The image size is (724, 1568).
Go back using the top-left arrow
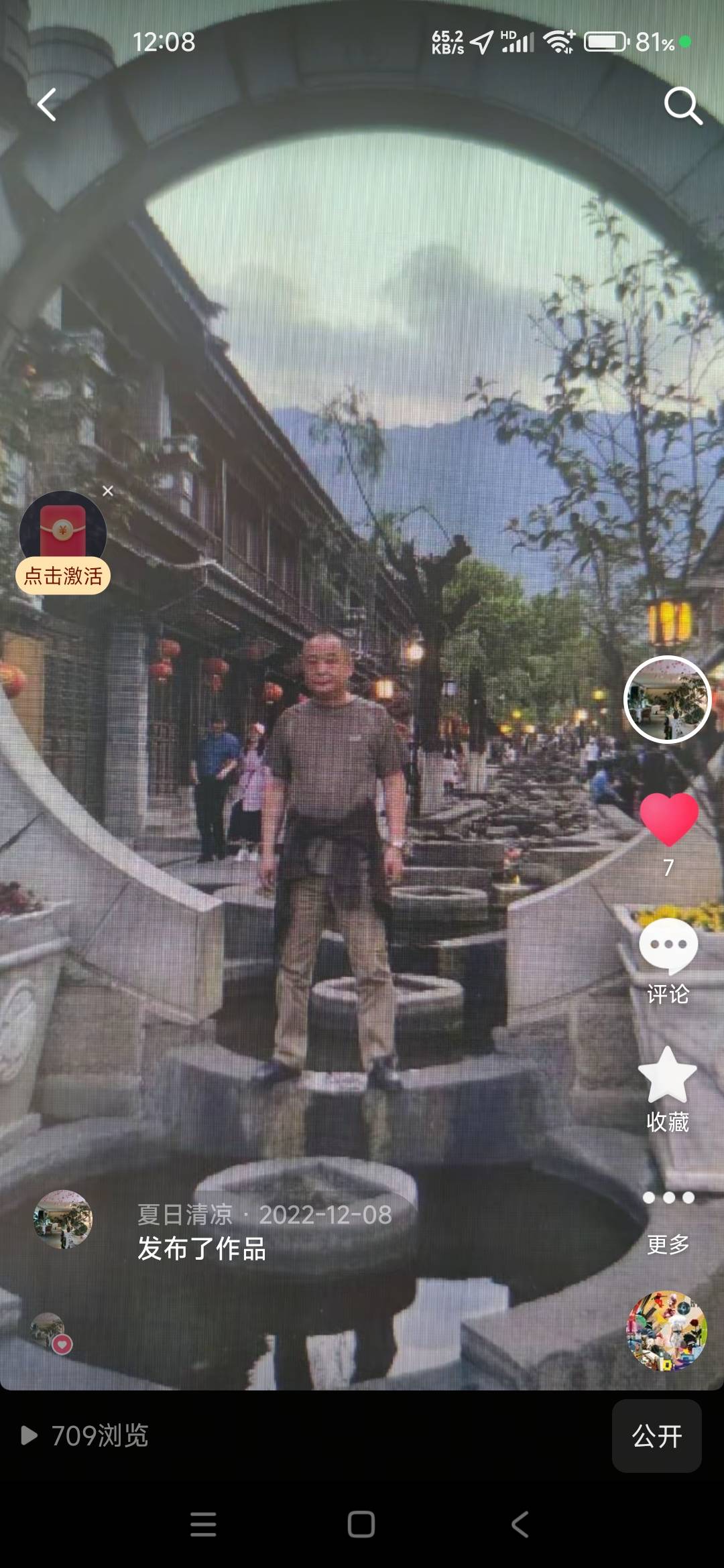[46, 105]
